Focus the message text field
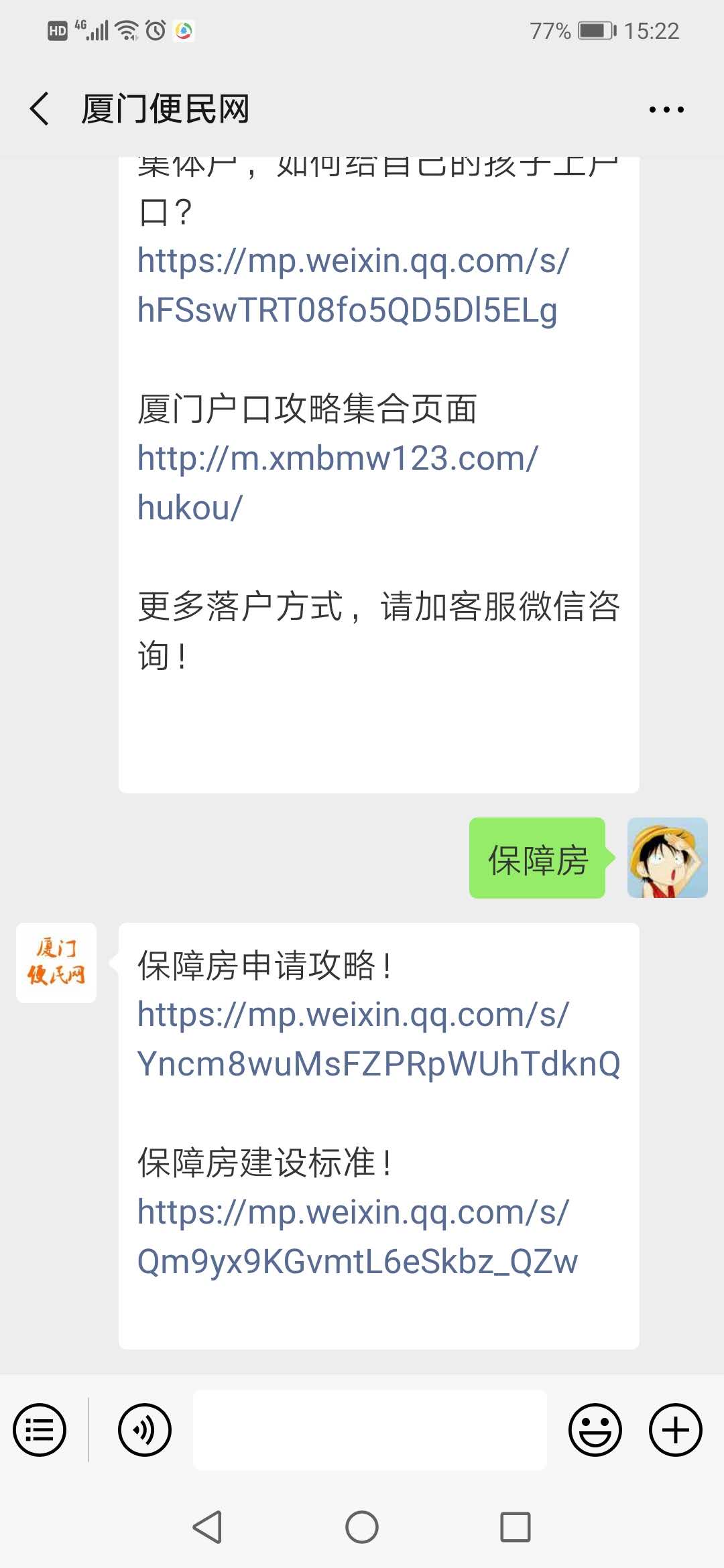Screen dimensions: 724x1568 [x=369, y=1430]
